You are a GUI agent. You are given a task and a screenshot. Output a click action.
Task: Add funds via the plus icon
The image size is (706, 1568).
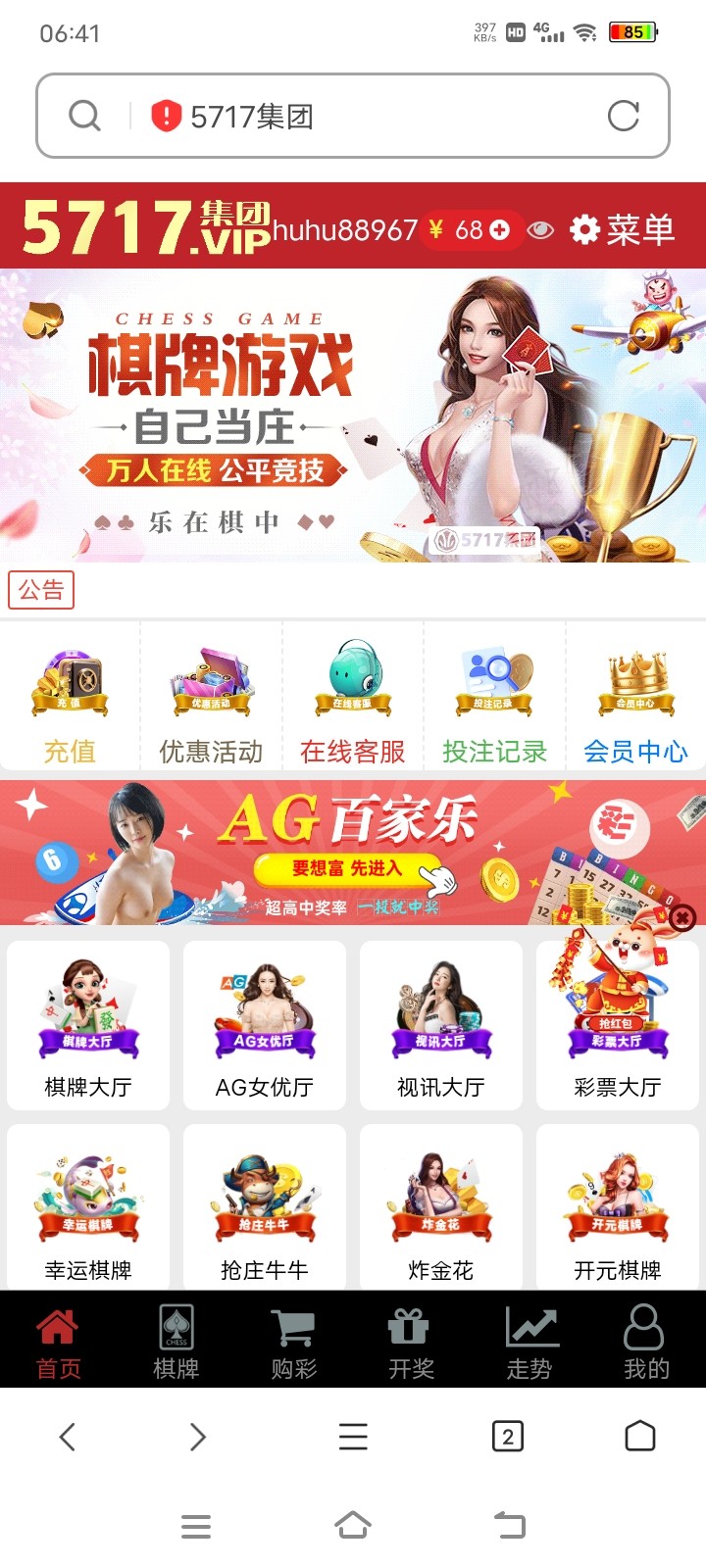coord(500,229)
